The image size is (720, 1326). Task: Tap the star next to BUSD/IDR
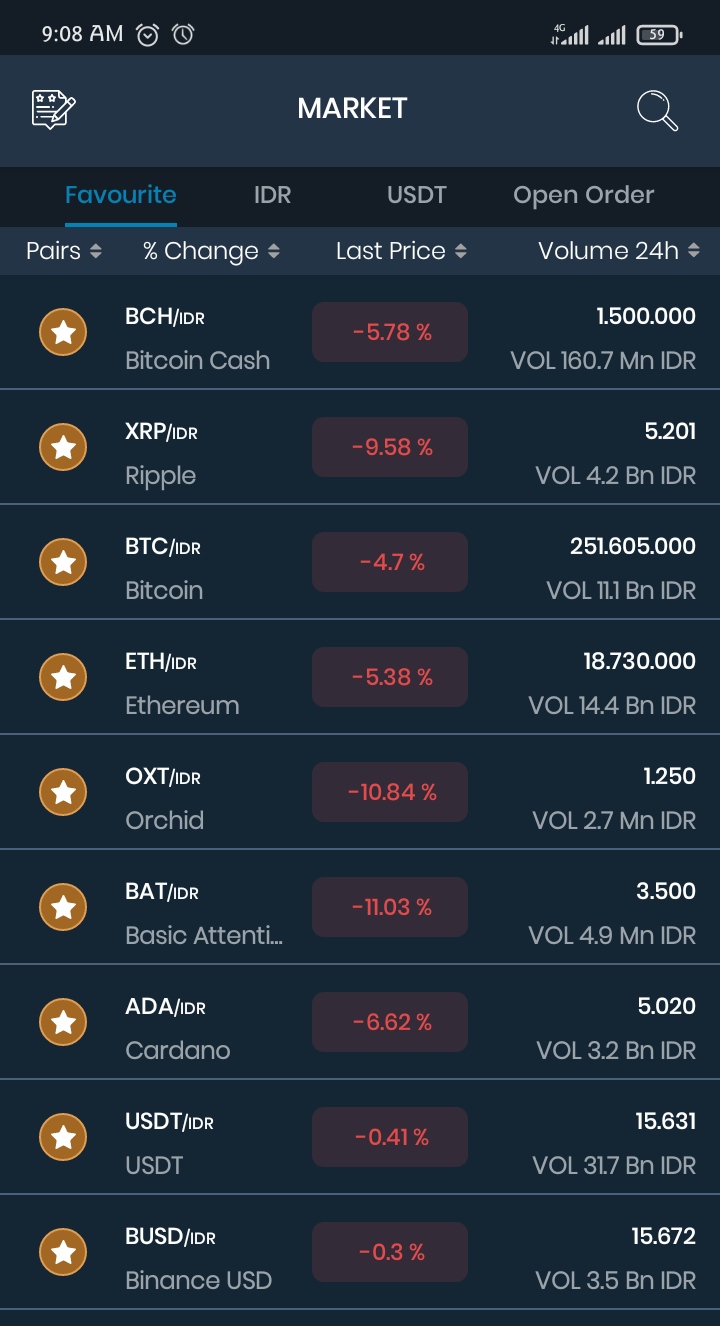pyautogui.click(x=63, y=1252)
